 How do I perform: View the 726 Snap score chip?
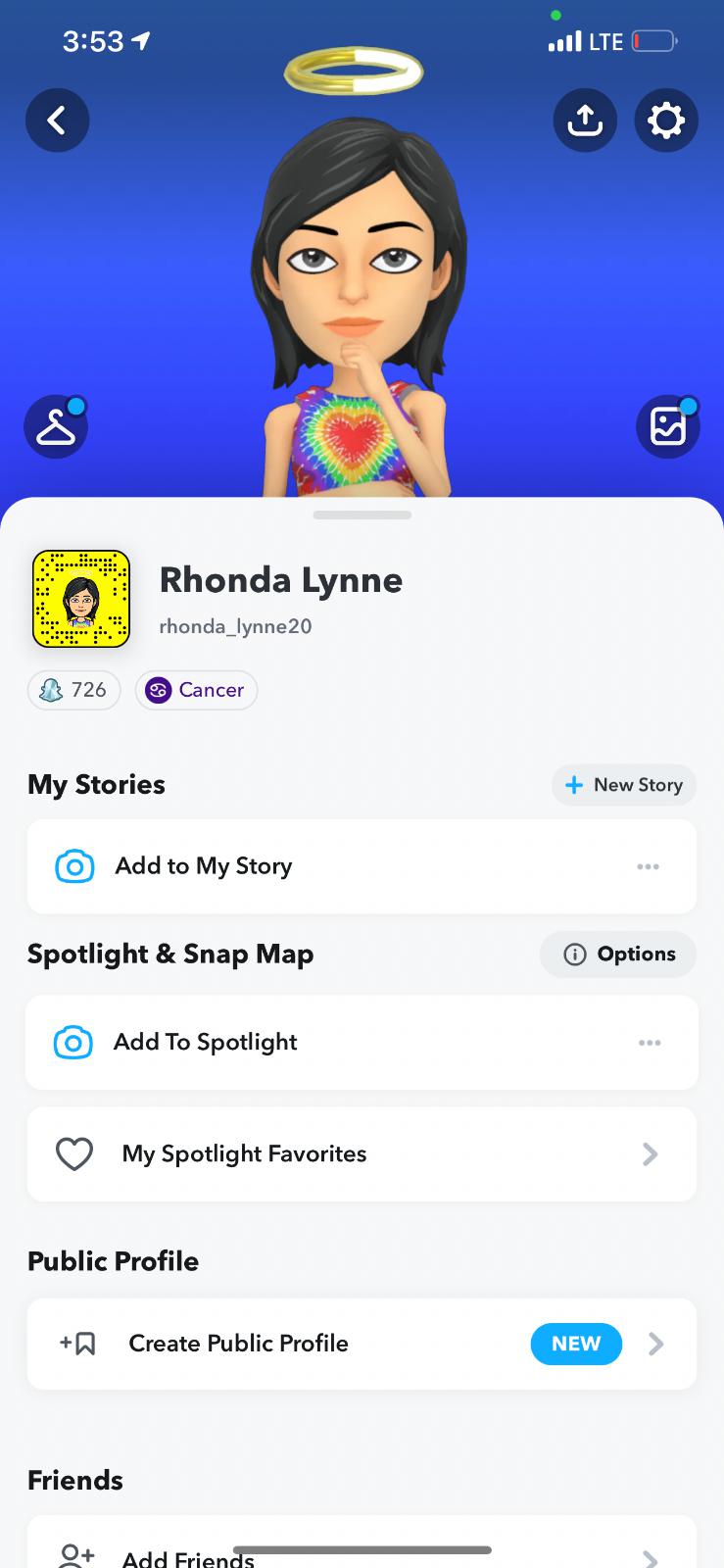(x=74, y=690)
